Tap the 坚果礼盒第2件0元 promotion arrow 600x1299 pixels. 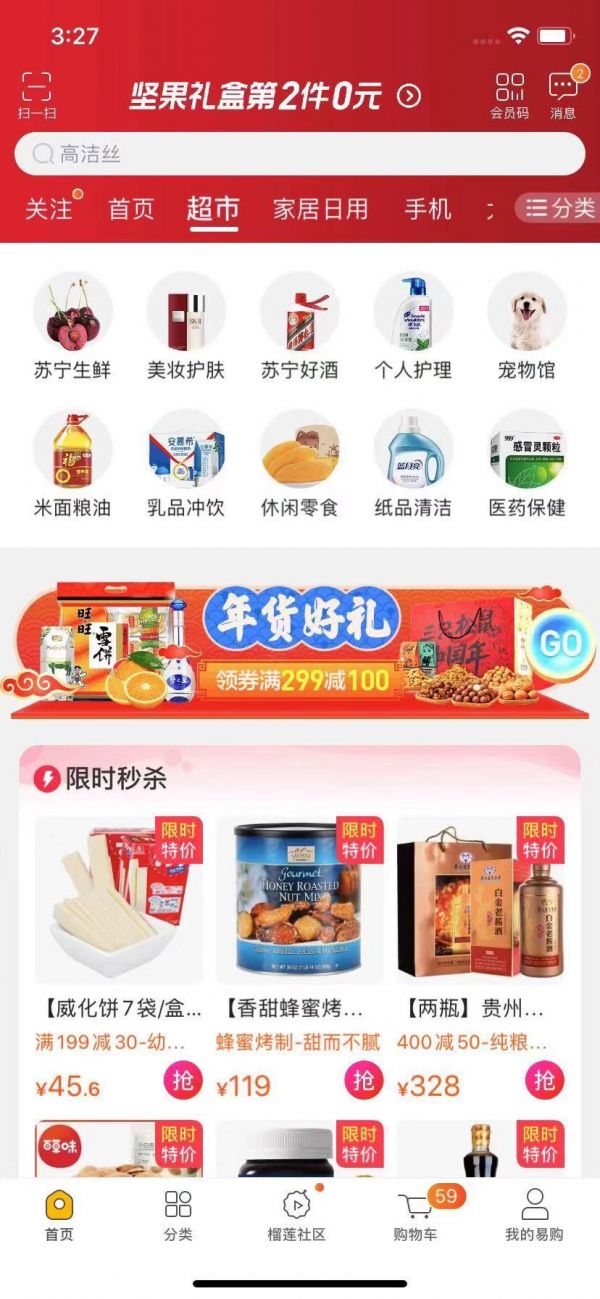click(409, 96)
